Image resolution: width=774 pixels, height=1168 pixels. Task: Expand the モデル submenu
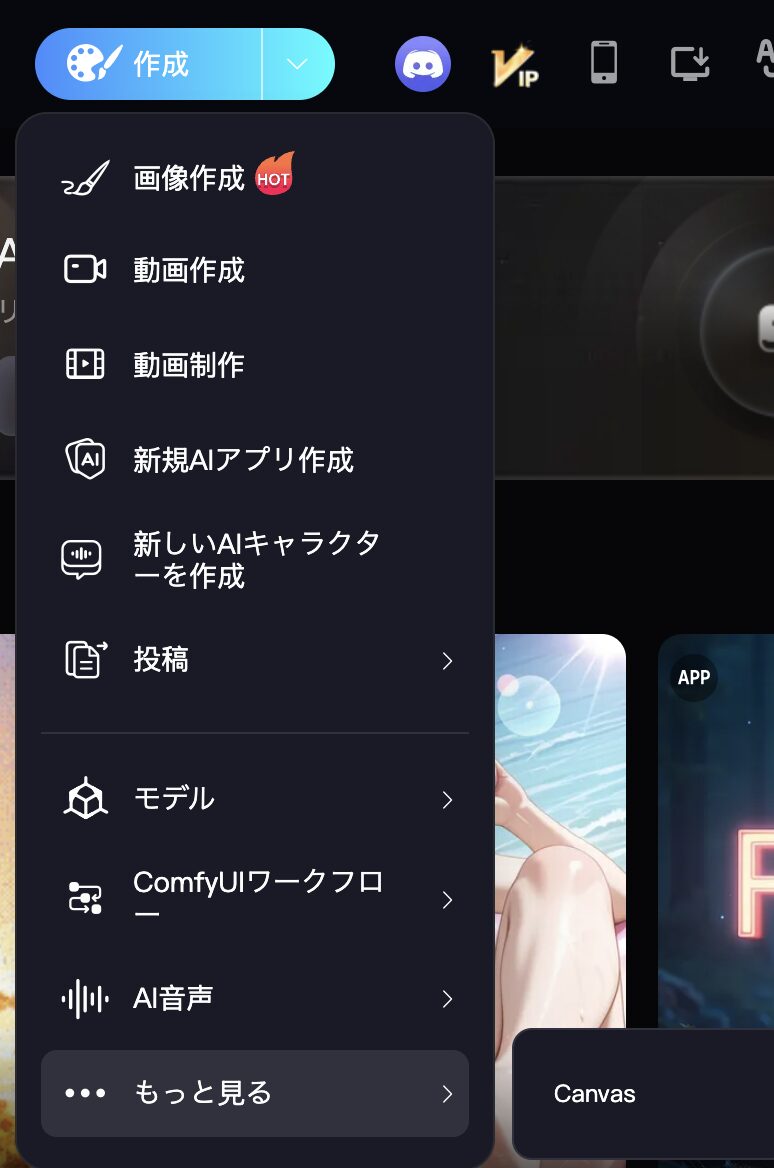coord(255,799)
